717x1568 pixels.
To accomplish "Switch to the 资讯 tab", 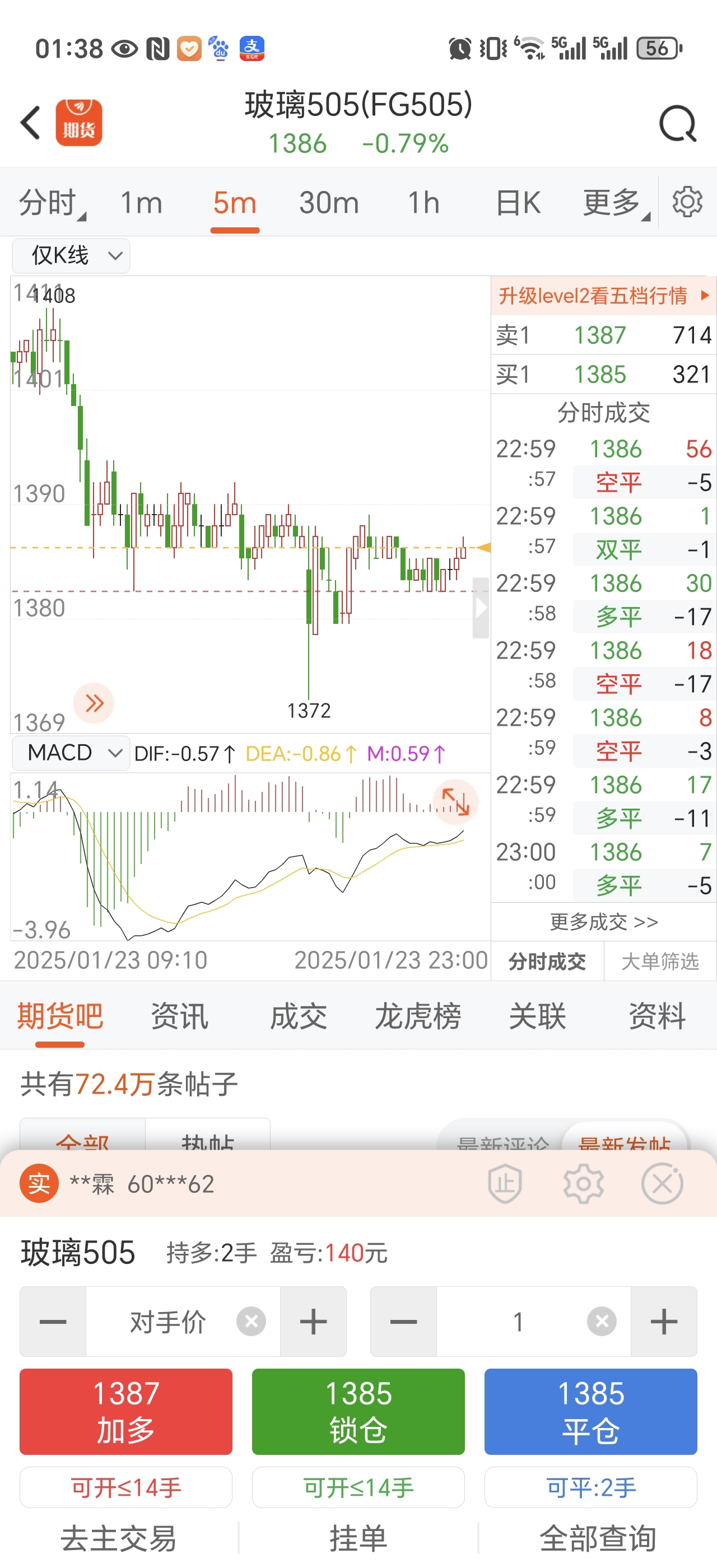I will coord(180,1016).
